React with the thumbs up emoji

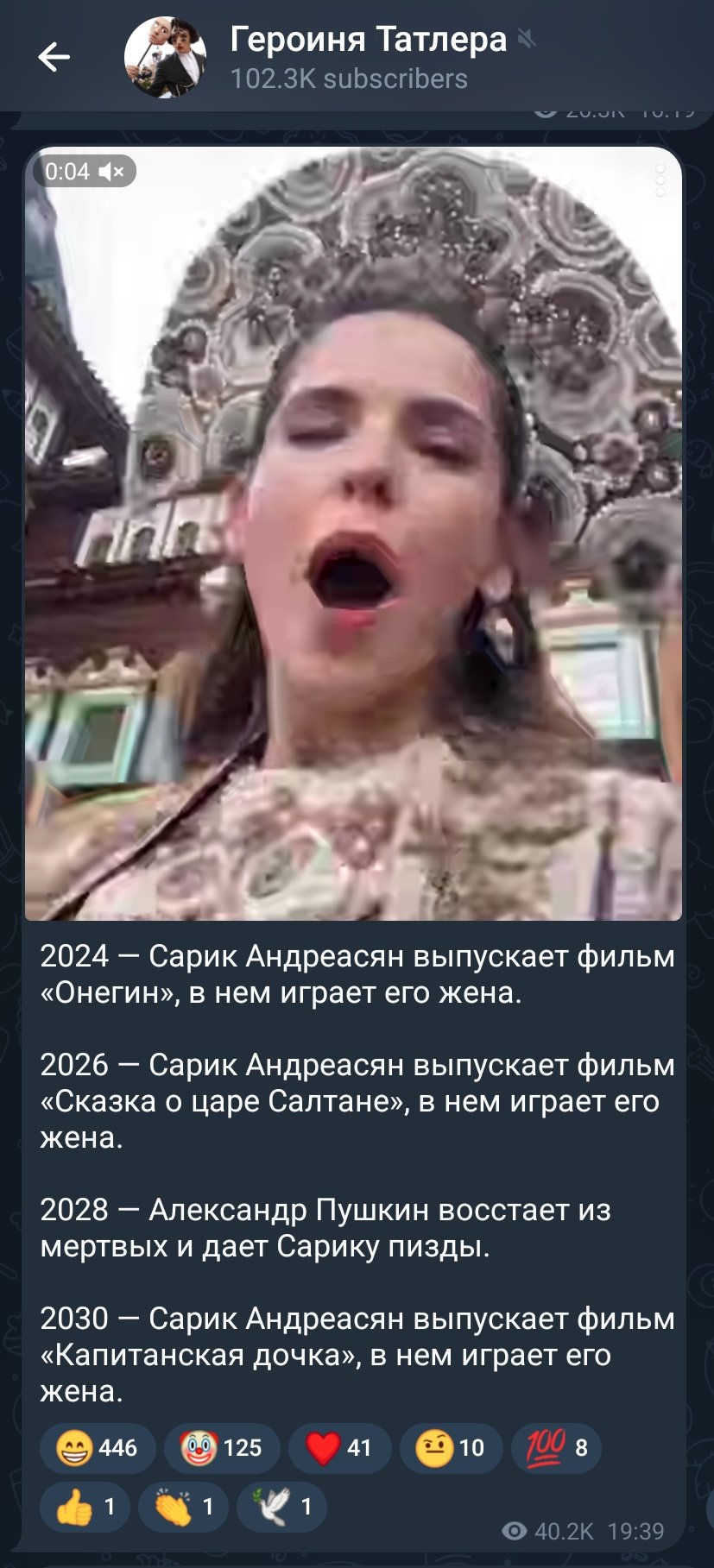point(85,1507)
